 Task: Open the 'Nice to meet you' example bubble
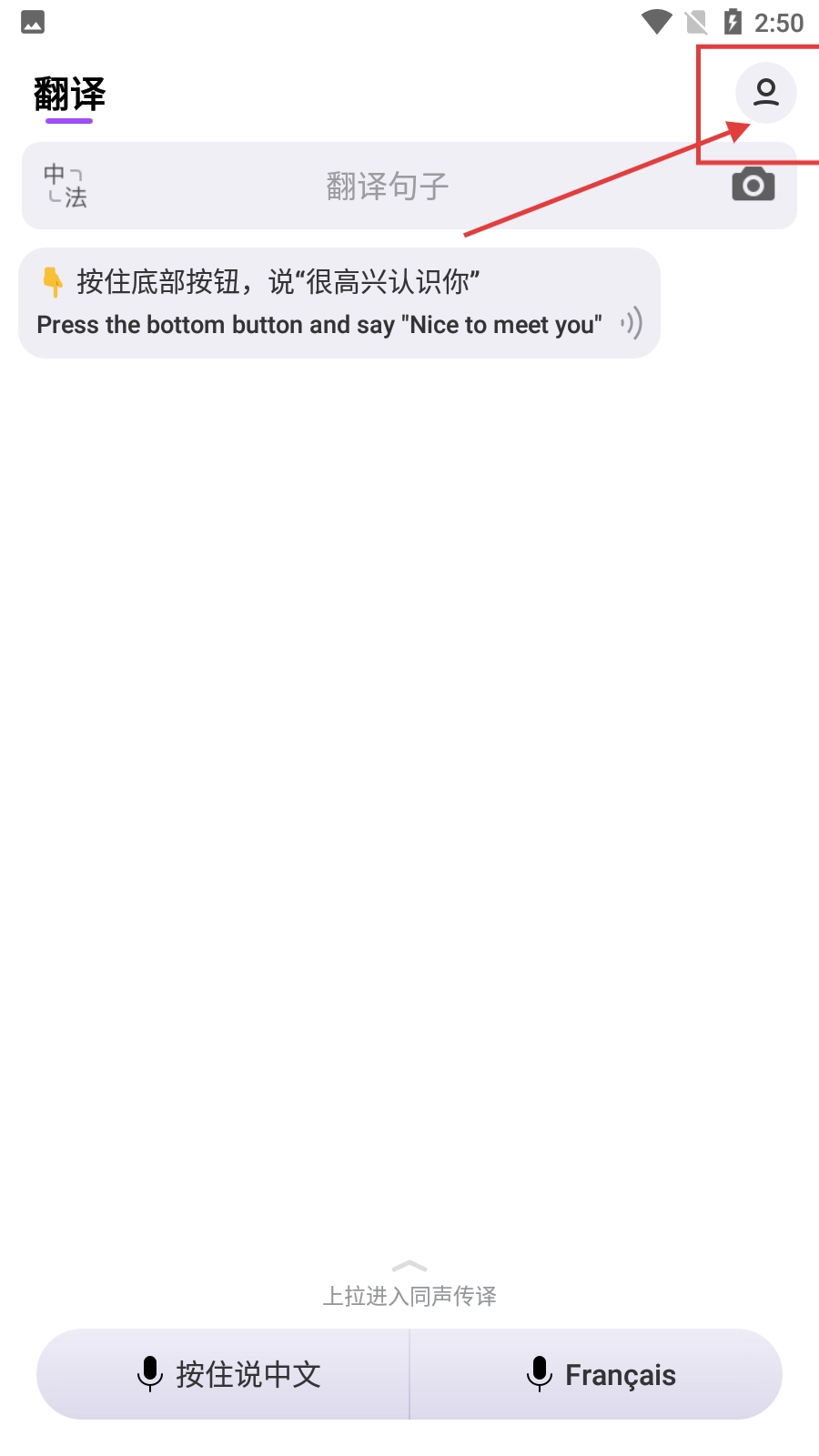[318, 303]
